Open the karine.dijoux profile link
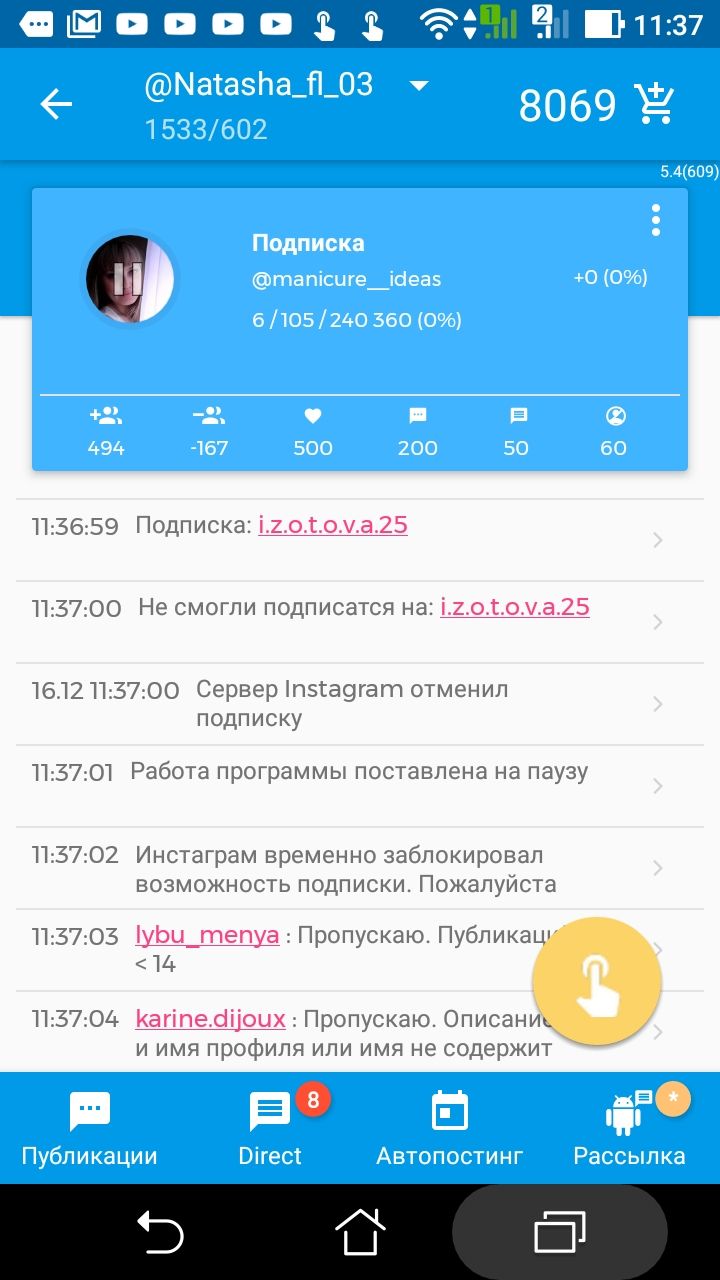This screenshot has height=1280, width=720. click(x=210, y=1019)
